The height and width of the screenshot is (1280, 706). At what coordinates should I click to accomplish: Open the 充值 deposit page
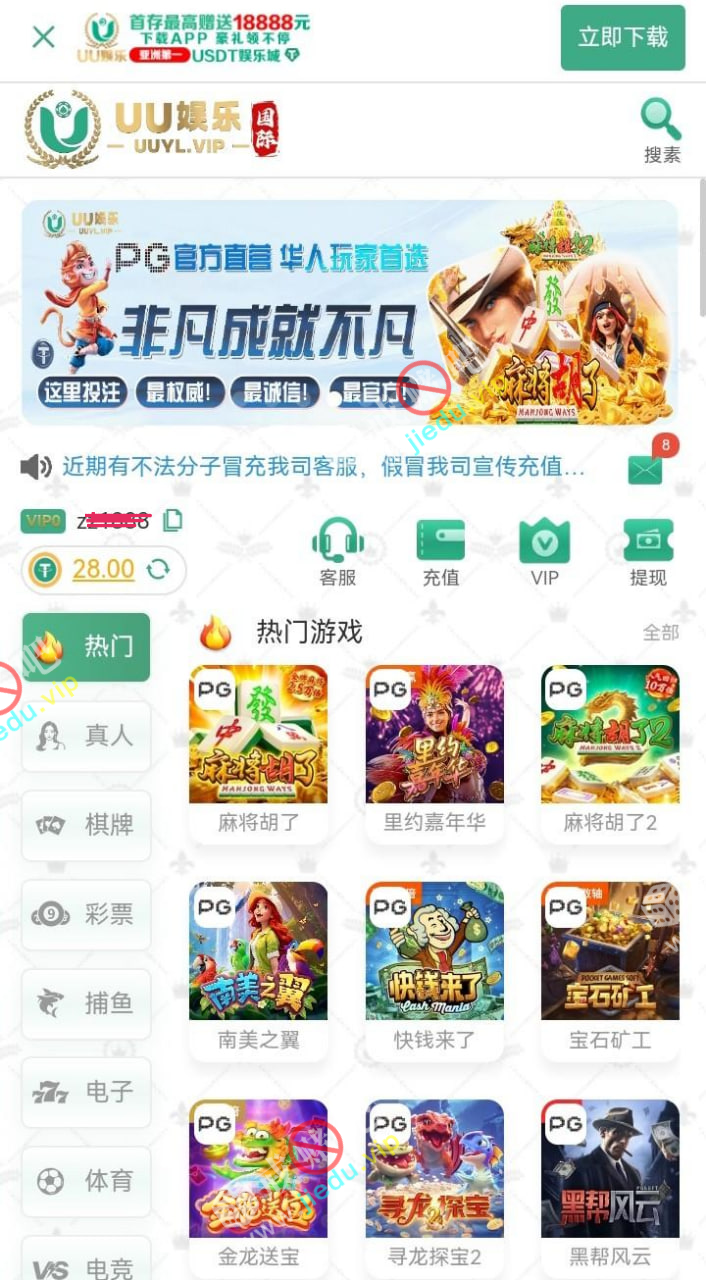pyautogui.click(x=440, y=551)
